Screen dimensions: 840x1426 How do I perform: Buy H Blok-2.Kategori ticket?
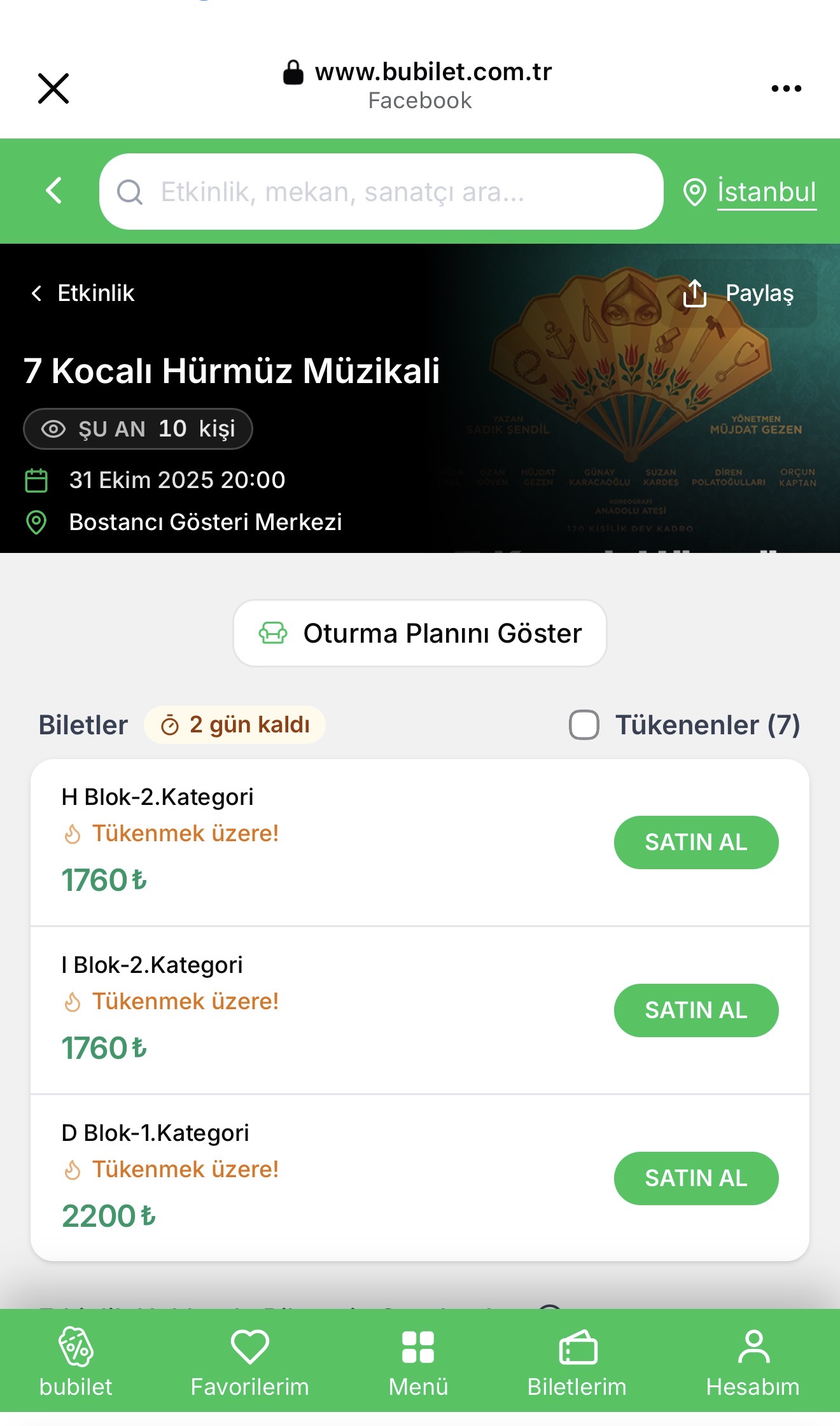[x=696, y=842]
